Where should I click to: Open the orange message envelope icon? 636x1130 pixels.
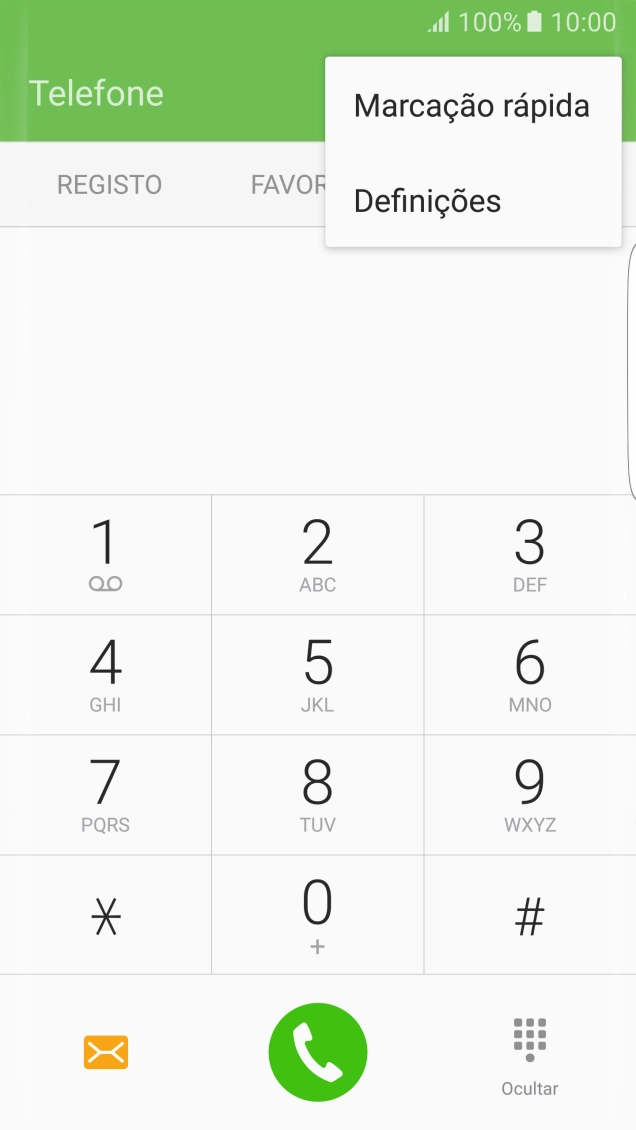[x=106, y=1052]
